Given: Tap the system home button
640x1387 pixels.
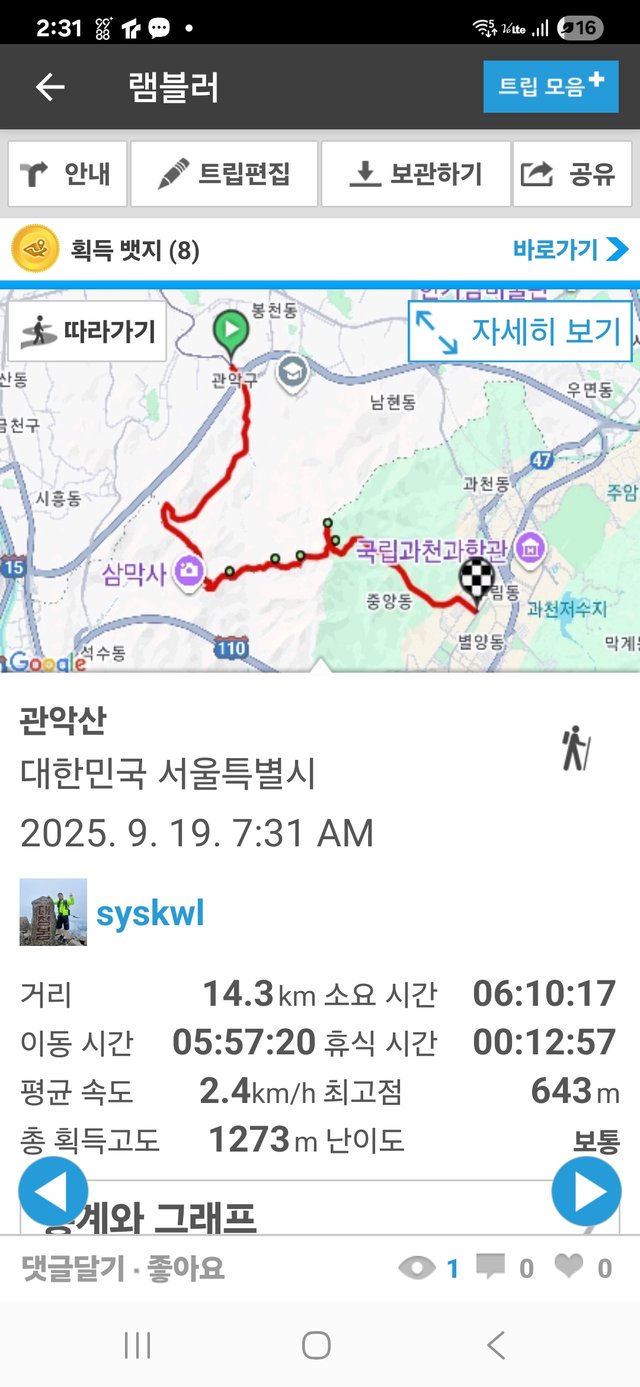Looking at the screenshot, I should 316,1345.
